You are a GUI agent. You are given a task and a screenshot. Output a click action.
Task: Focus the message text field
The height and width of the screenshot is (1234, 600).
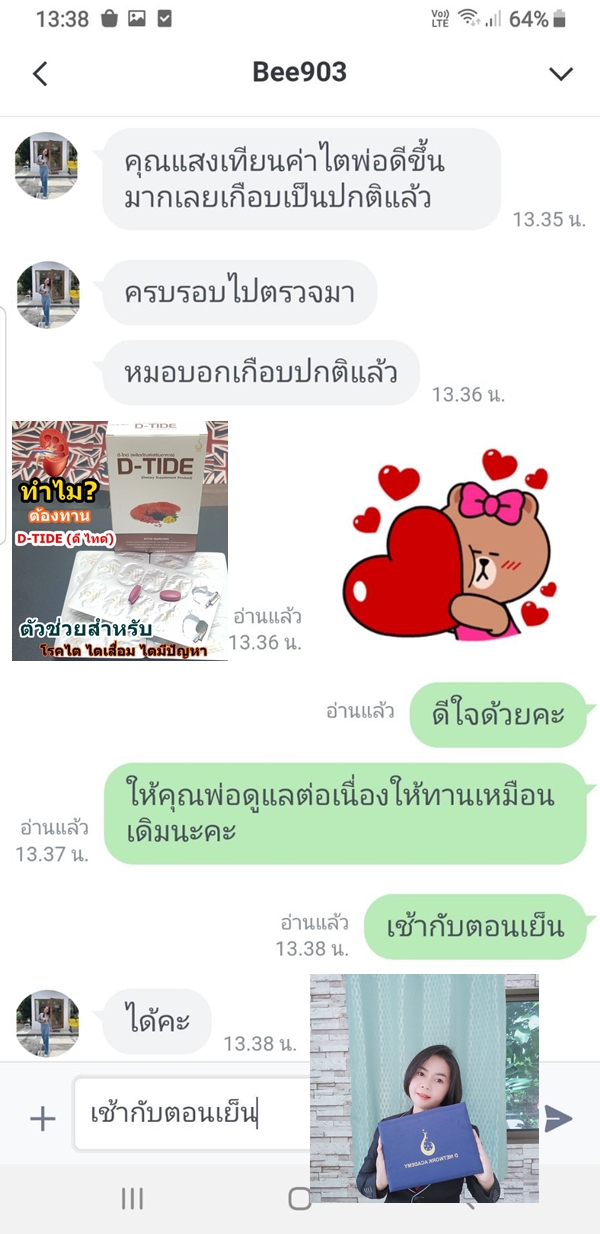pos(190,1114)
